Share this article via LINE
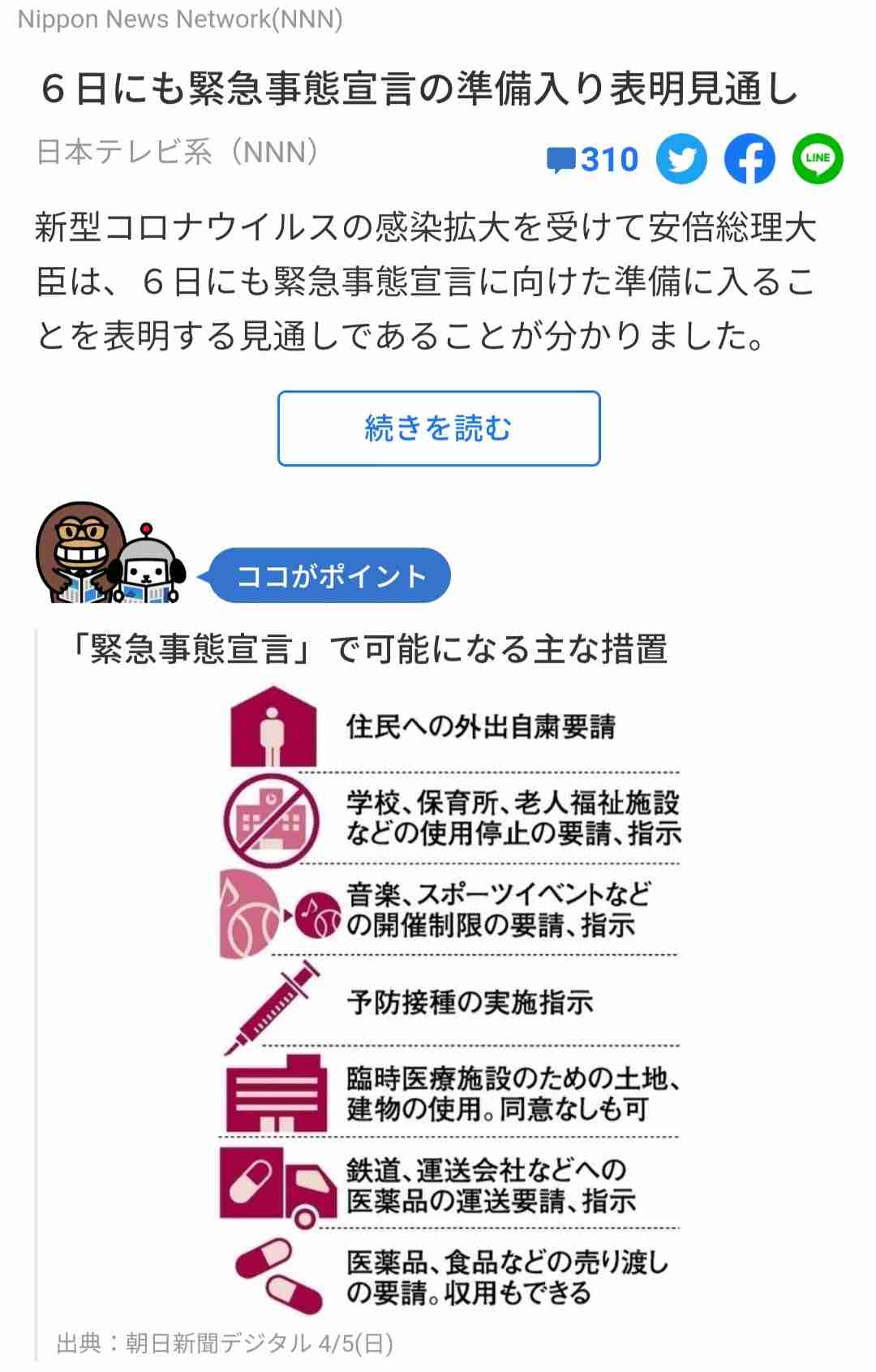Viewport: 876px width, 1372px height. (818, 158)
